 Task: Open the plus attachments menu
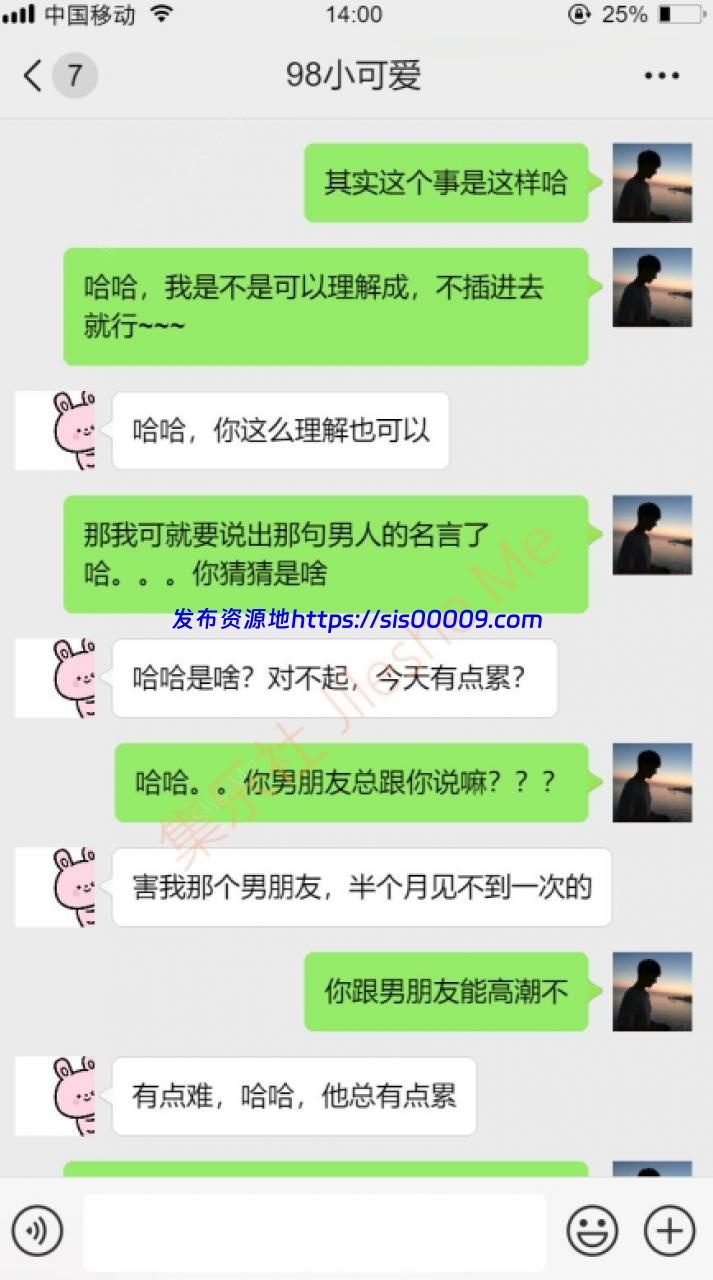coord(669,1230)
